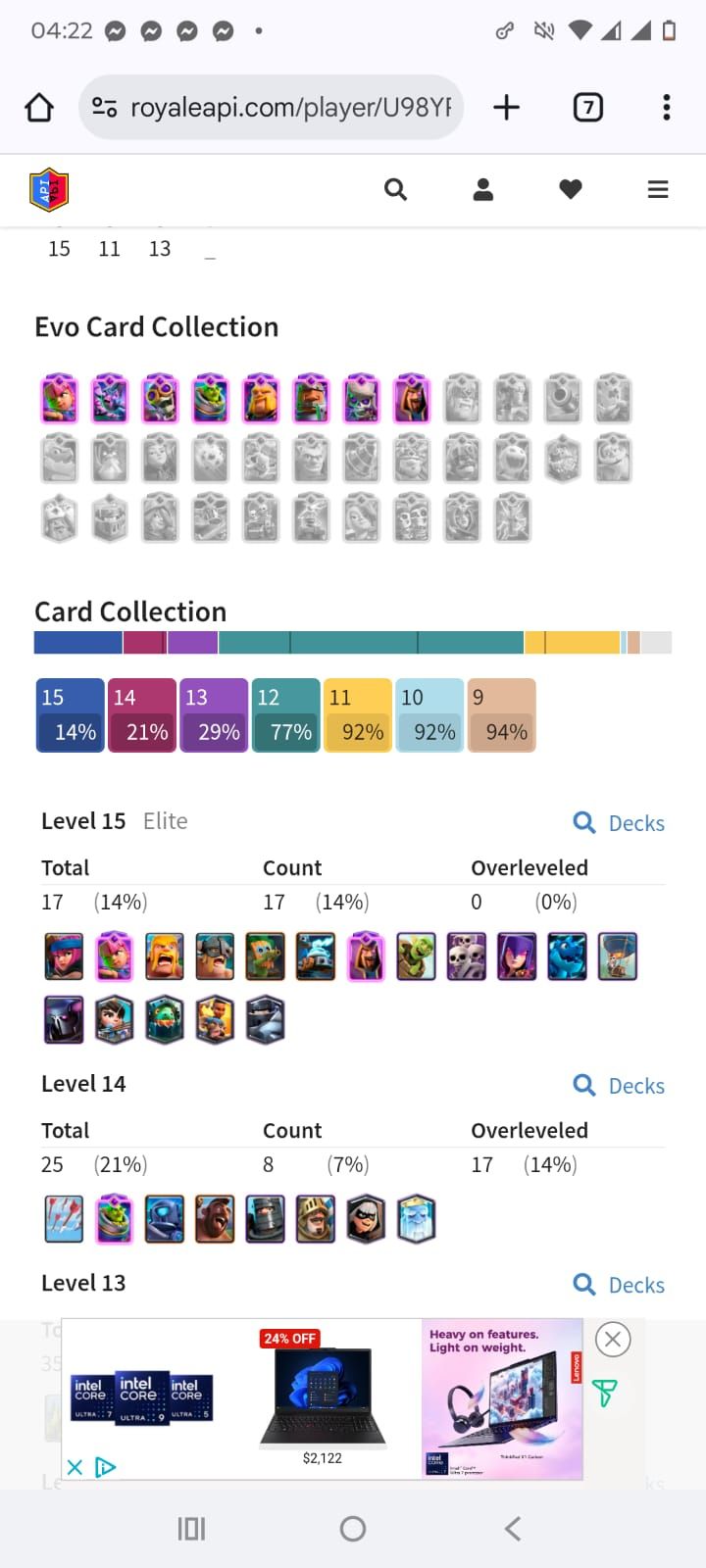Go back with system back button
The image size is (706, 1568).
coord(512,1528)
